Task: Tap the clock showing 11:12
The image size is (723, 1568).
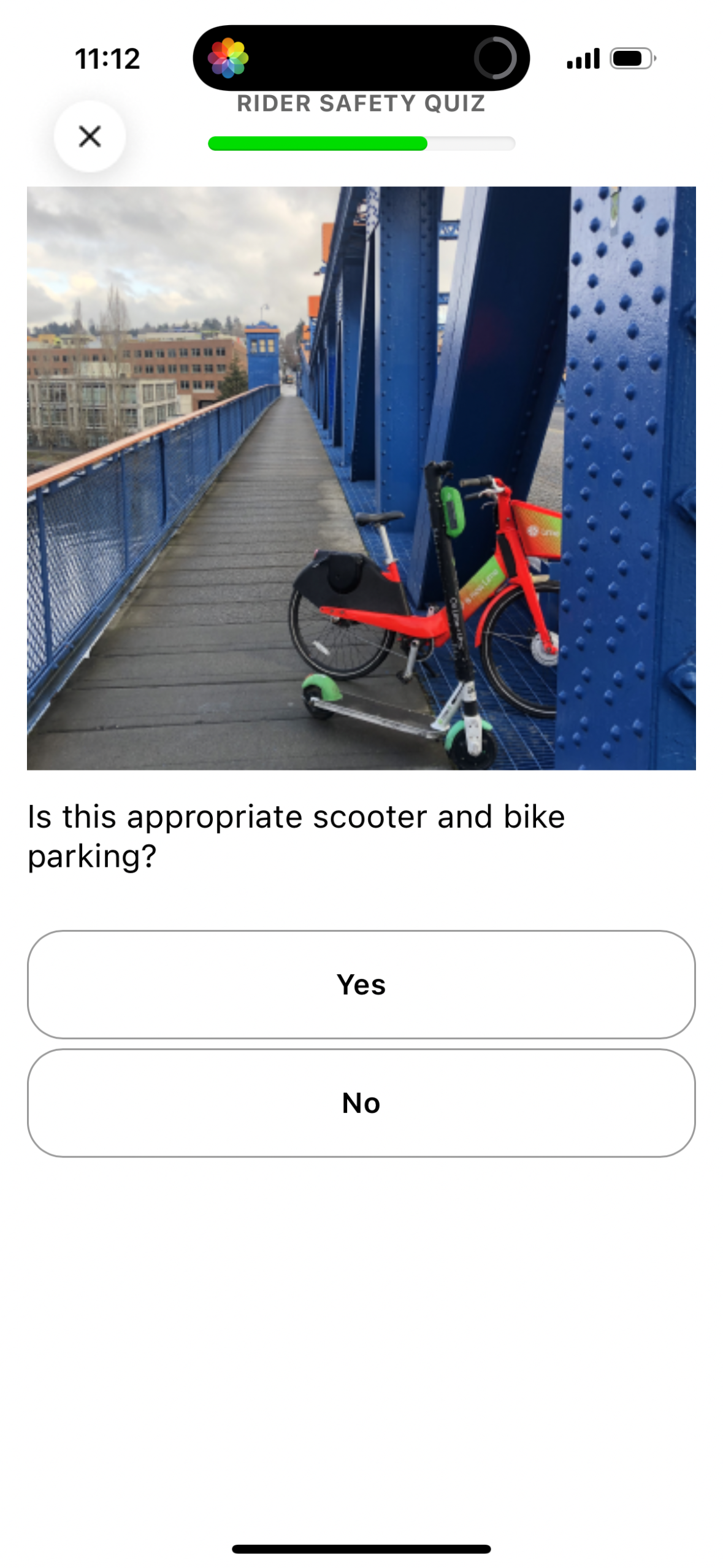Action: pos(107,58)
